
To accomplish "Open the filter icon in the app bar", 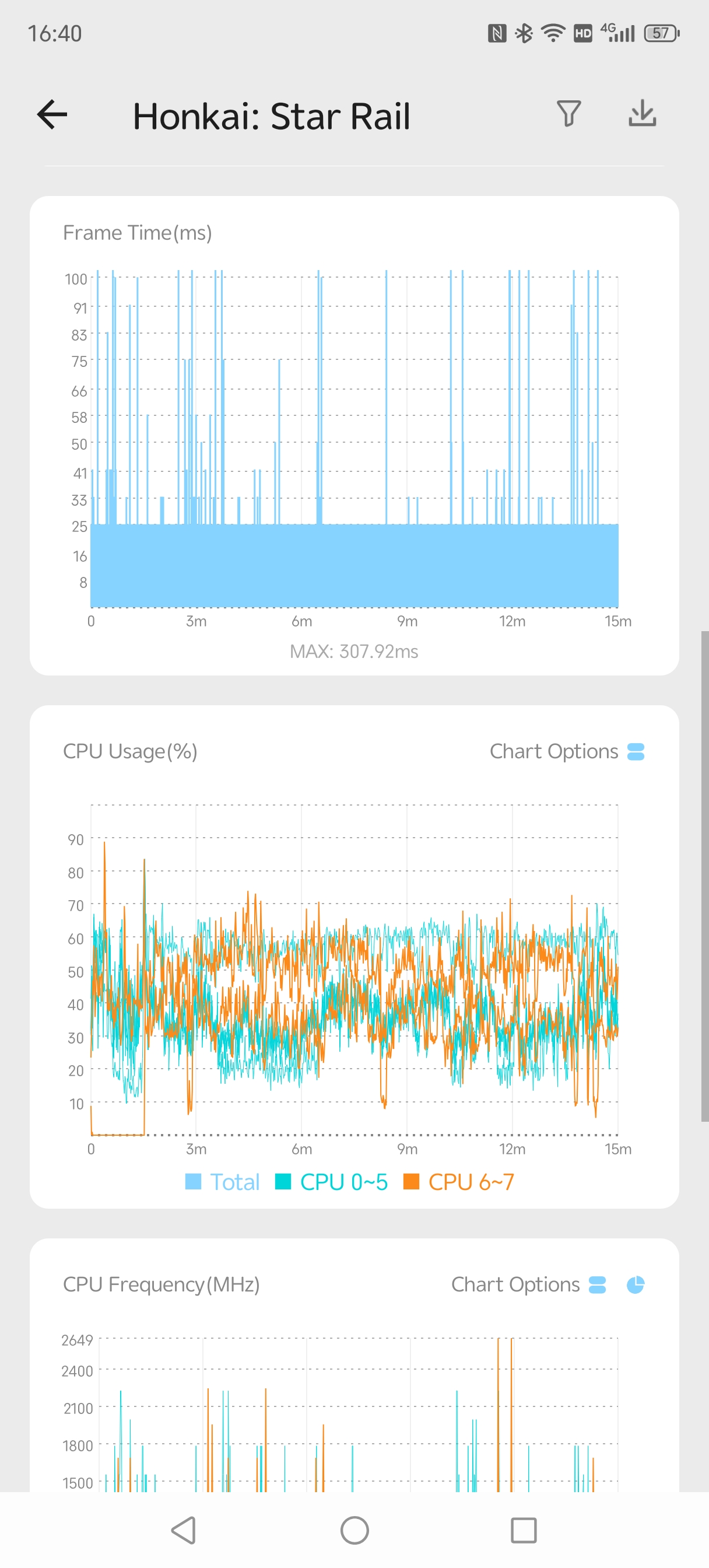I will (568, 114).
